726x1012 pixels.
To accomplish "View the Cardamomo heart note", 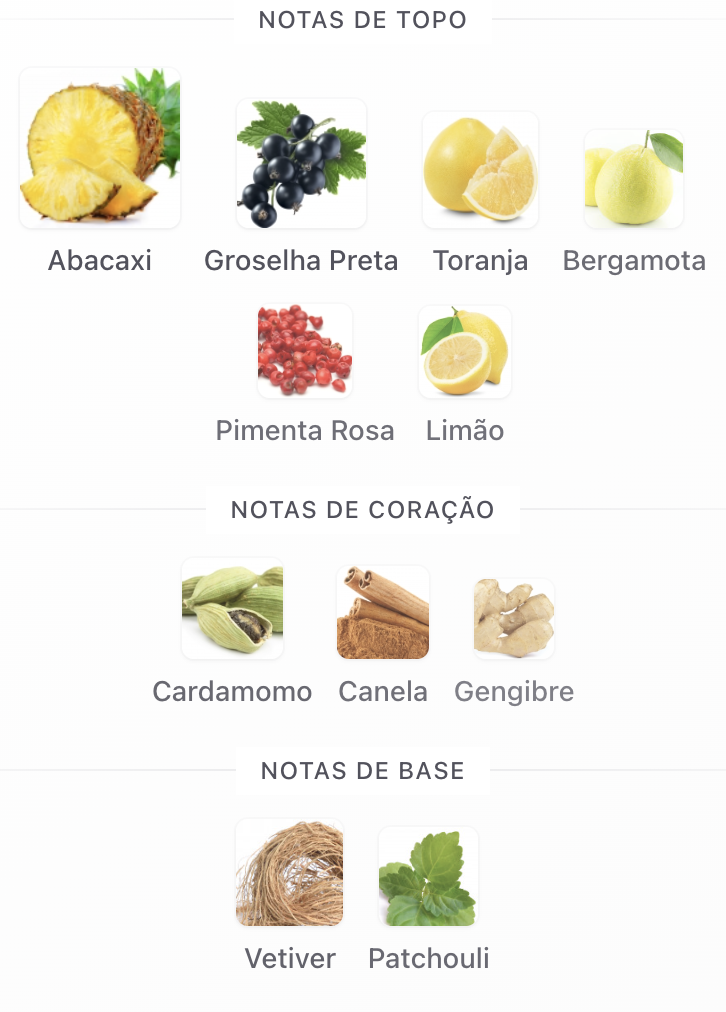I will point(232,609).
